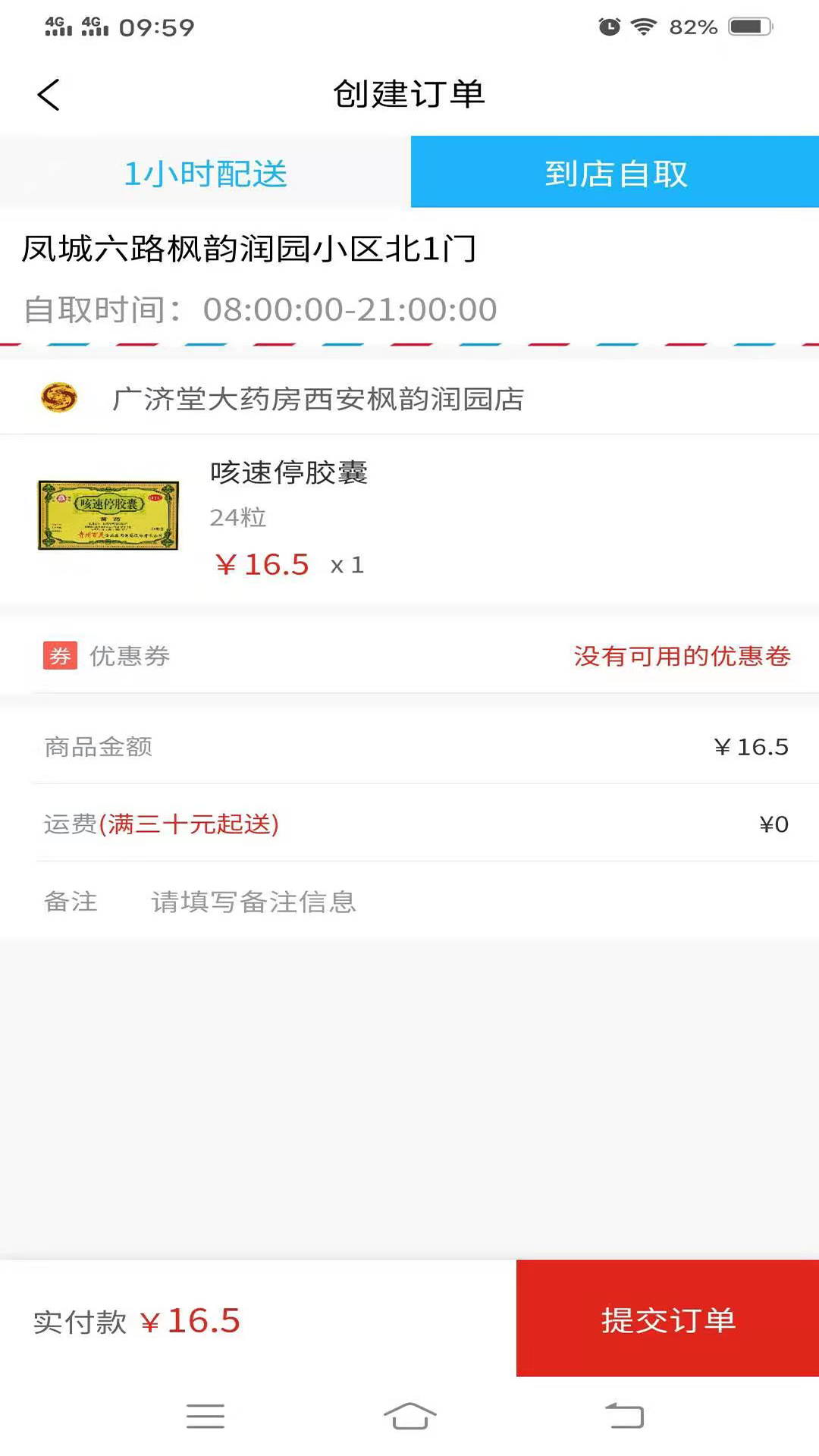The width and height of the screenshot is (819, 1456).
Task: Tap the back arrow to exit order creation
Action: click(48, 96)
